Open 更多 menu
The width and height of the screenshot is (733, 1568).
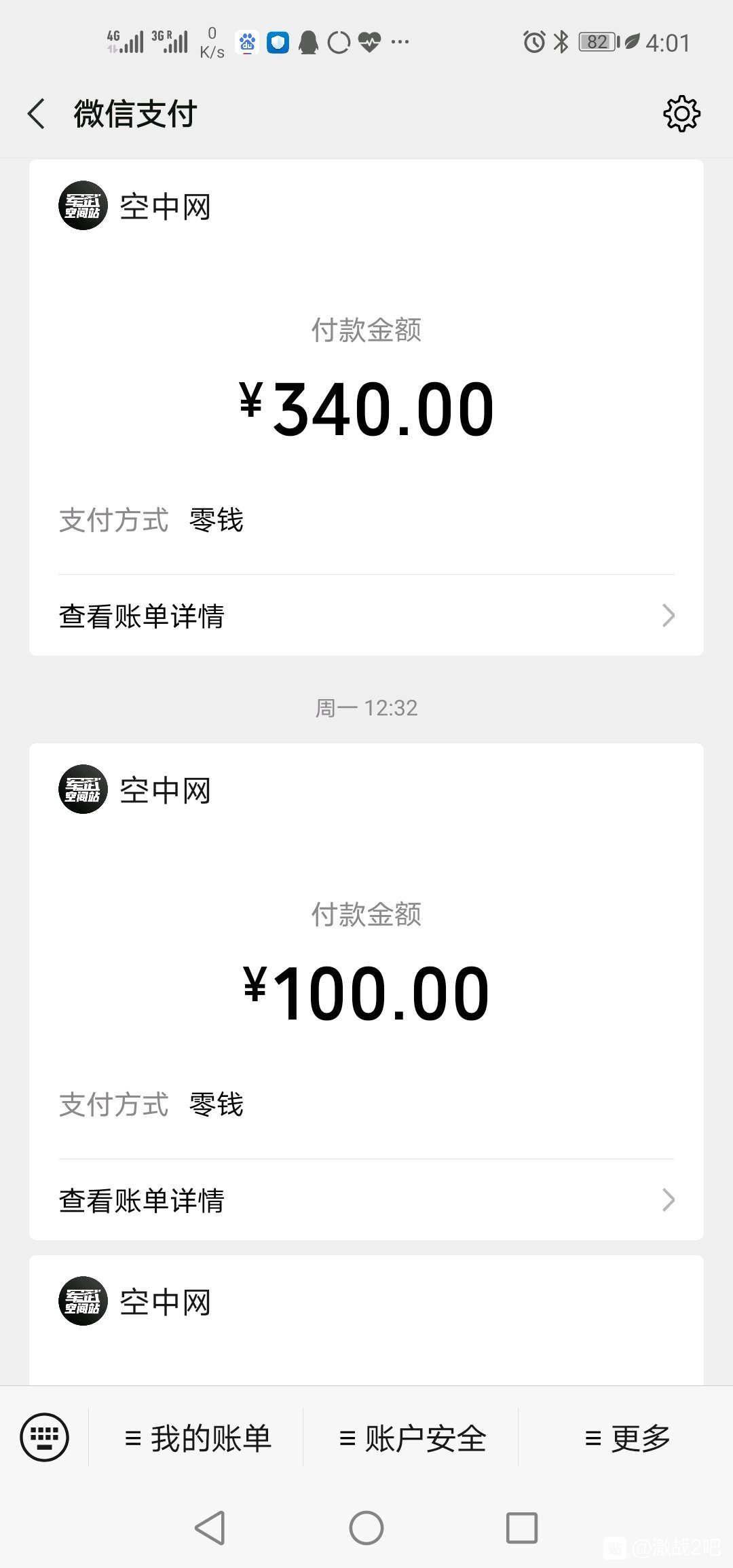click(626, 1438)
